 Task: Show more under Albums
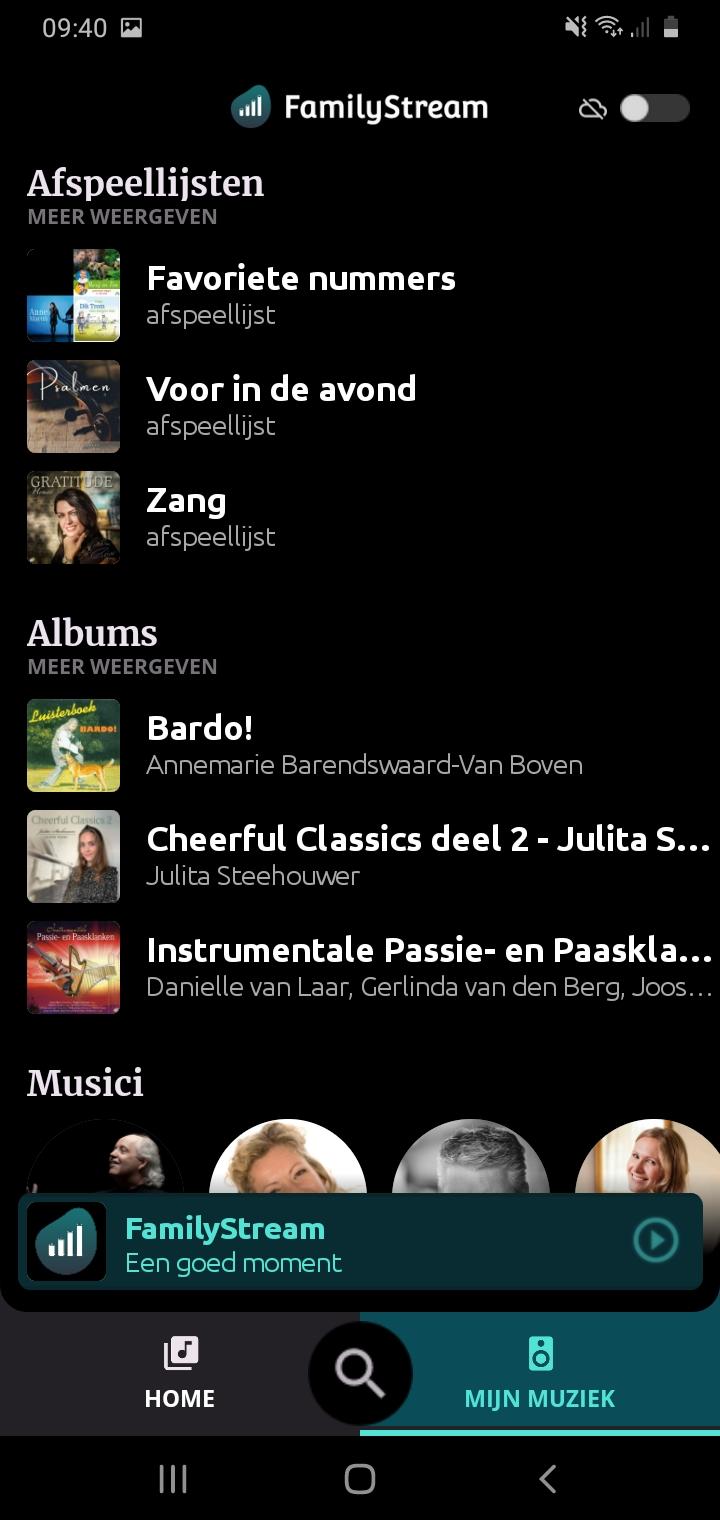point(122,666)
